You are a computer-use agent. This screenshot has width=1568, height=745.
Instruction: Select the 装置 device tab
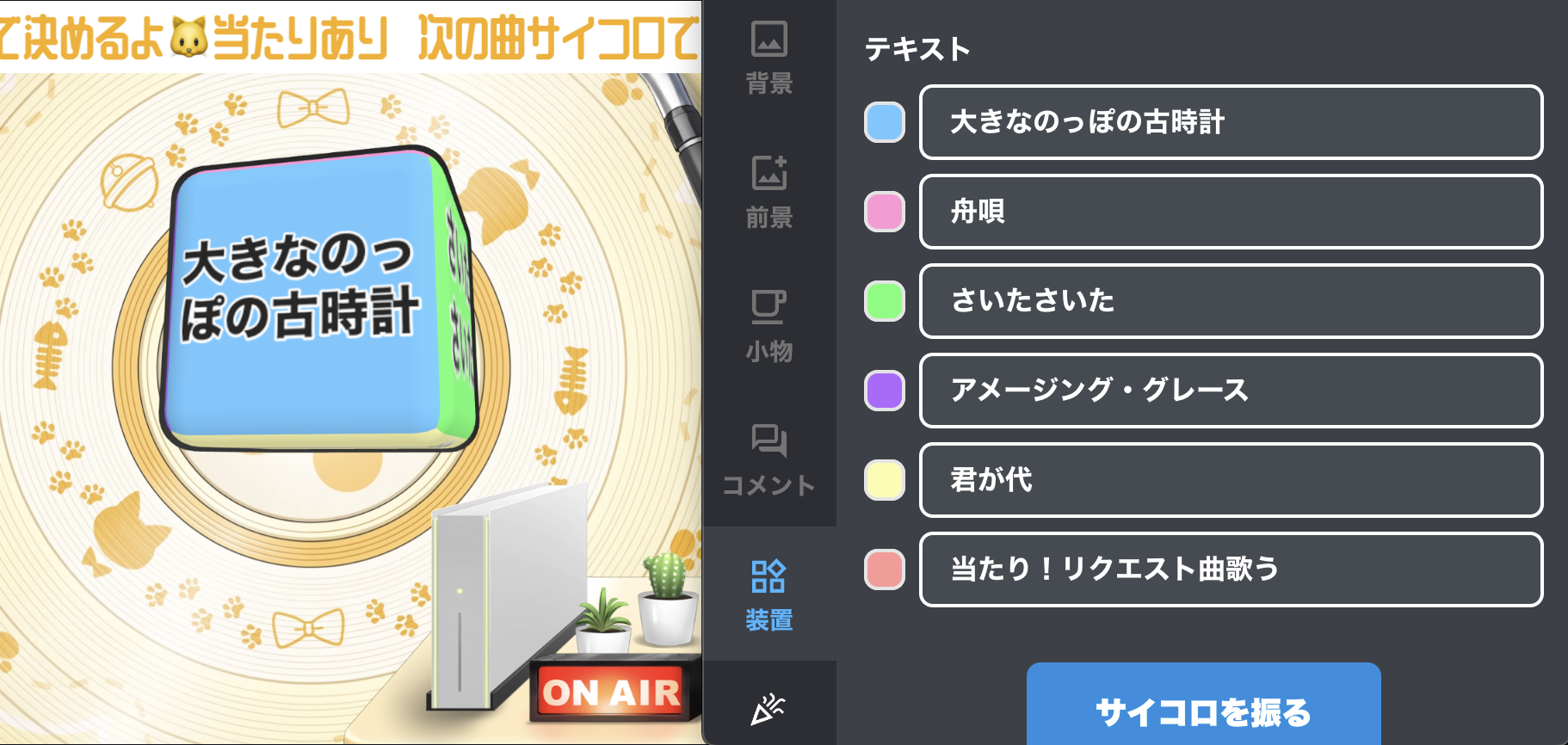point(769,594)
